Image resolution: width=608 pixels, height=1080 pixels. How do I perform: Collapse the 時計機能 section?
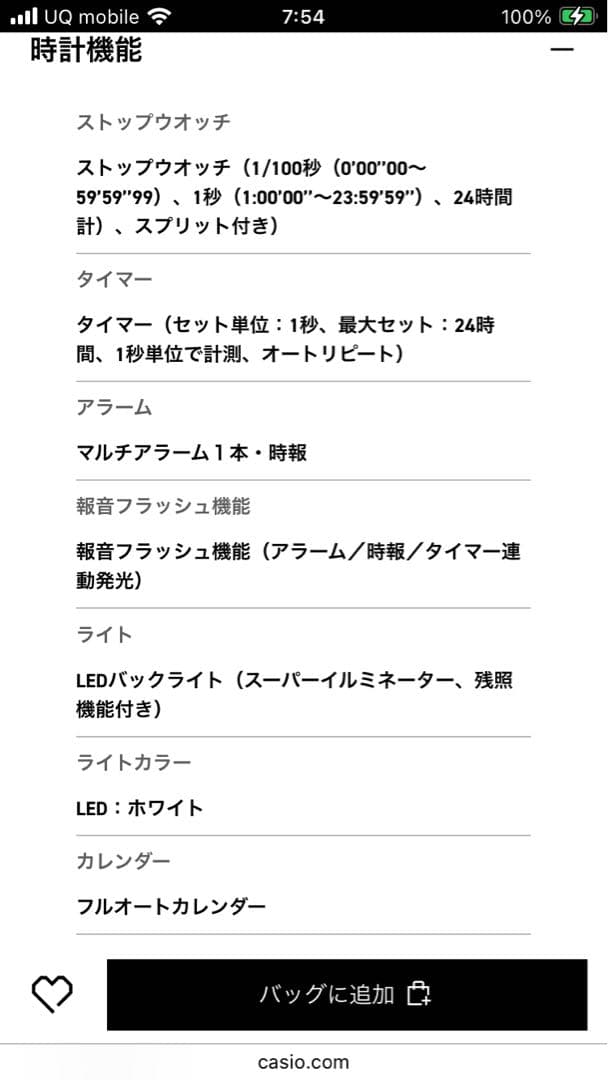562,49
